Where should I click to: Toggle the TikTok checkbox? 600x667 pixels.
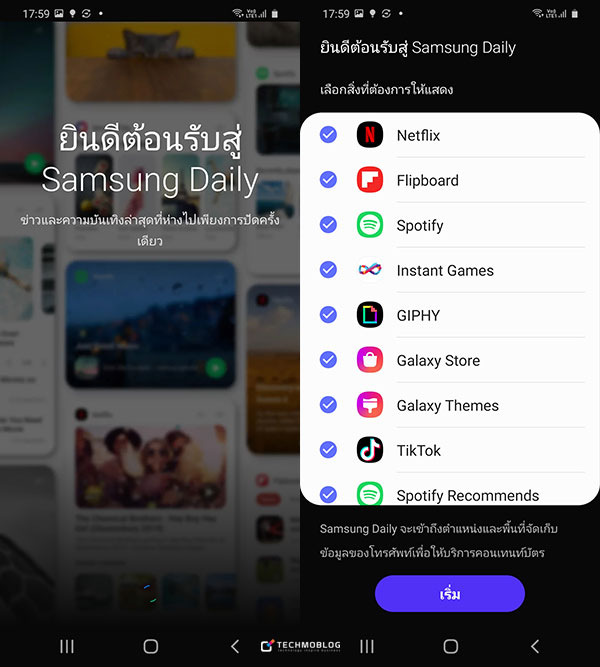point(328,450)
